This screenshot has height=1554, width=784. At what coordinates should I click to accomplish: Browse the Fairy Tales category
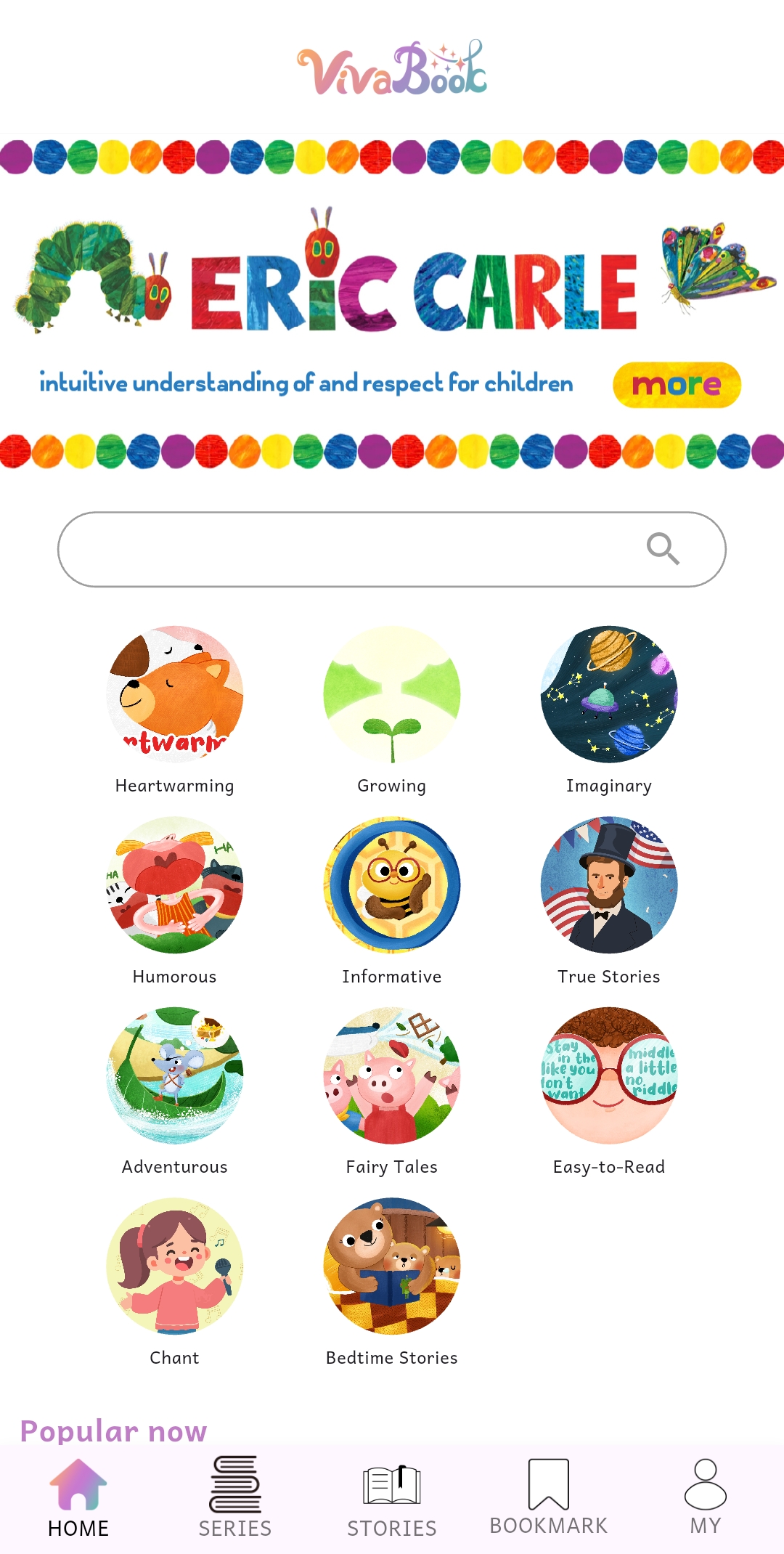392,1075
